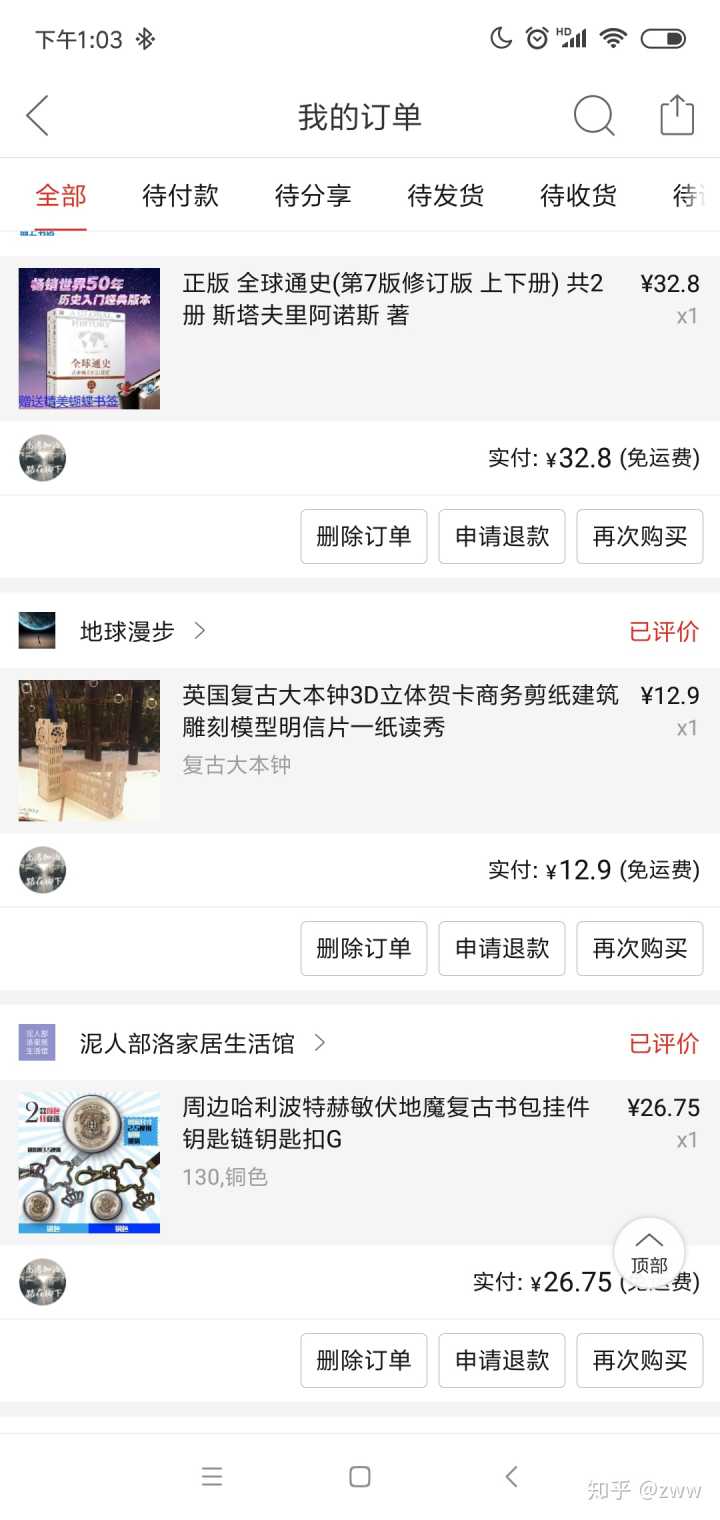Repurchase the 大本钟 3D card
Screen dimensions: 720x1520
click(640, 948)
